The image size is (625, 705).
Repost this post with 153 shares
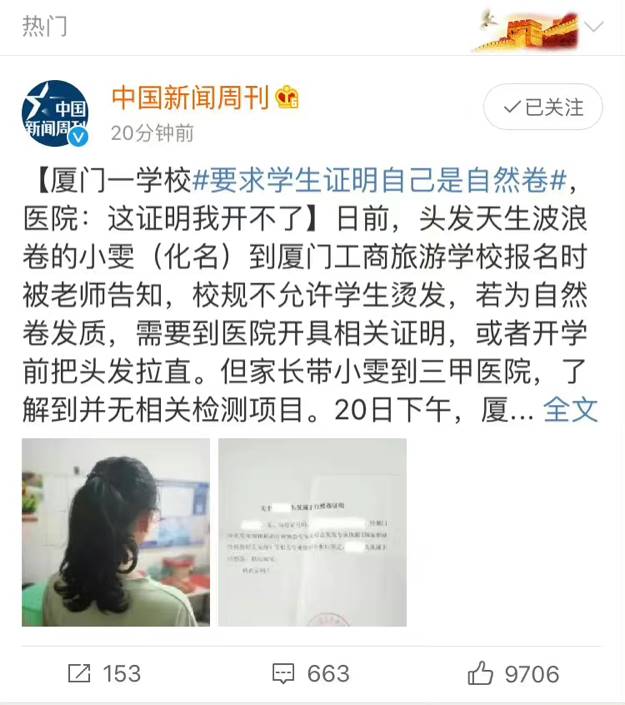coord(104,673)
